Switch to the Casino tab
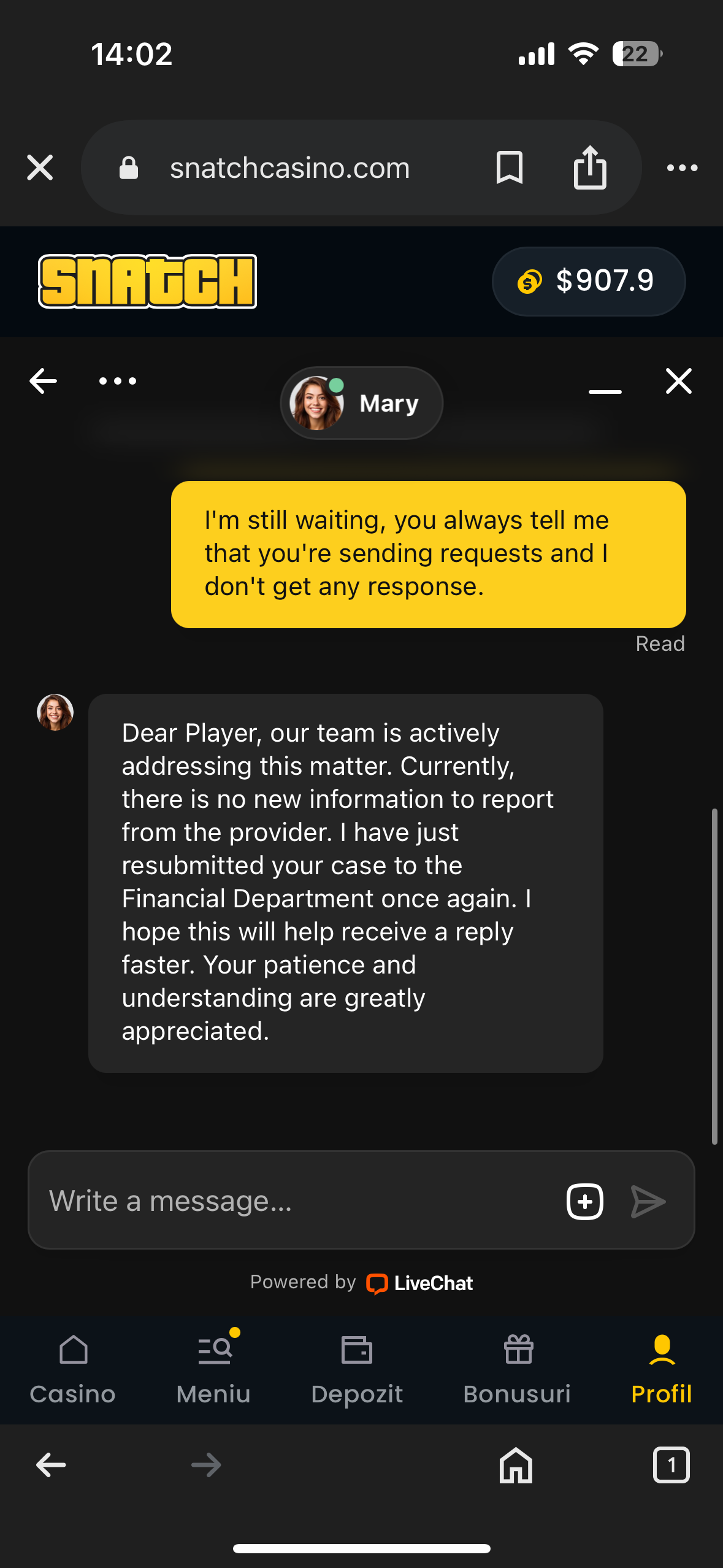The image size is (723, 1568). [73, 1369]
